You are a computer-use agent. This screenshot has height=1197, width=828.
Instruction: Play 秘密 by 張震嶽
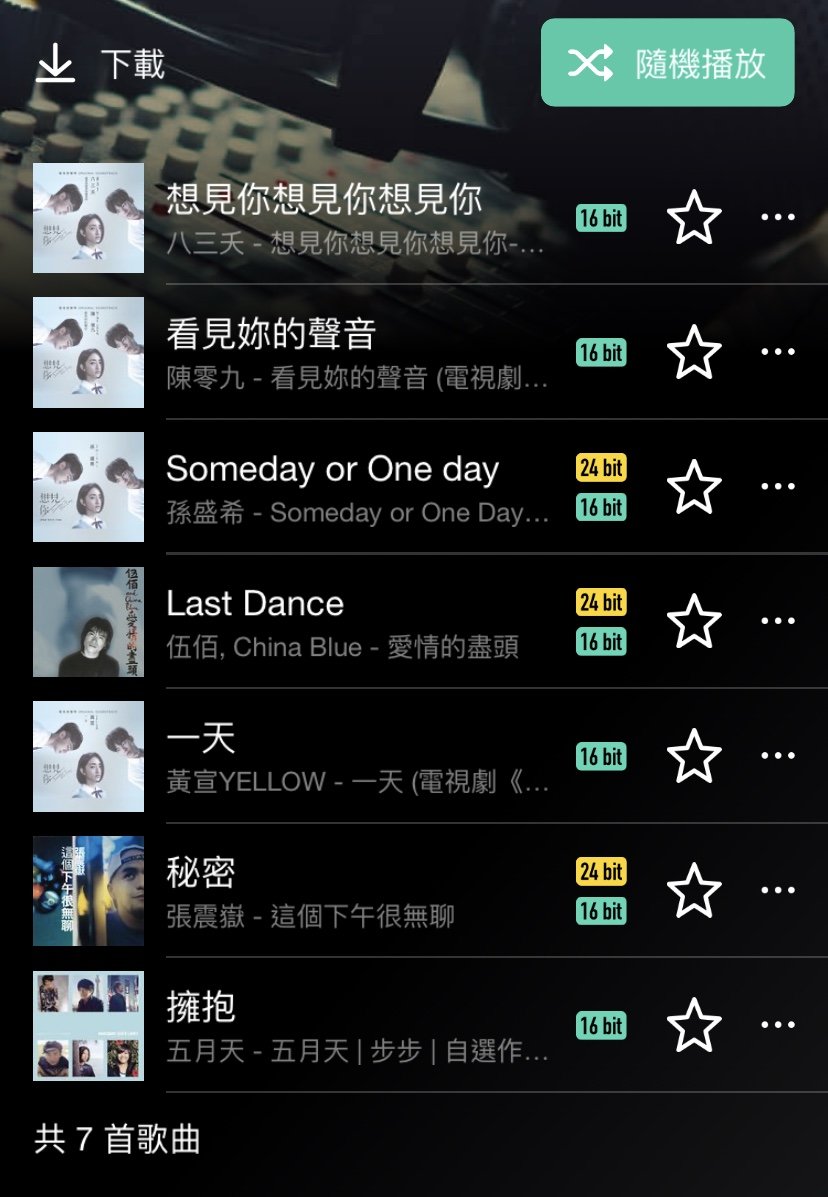(x=201, y=873)
